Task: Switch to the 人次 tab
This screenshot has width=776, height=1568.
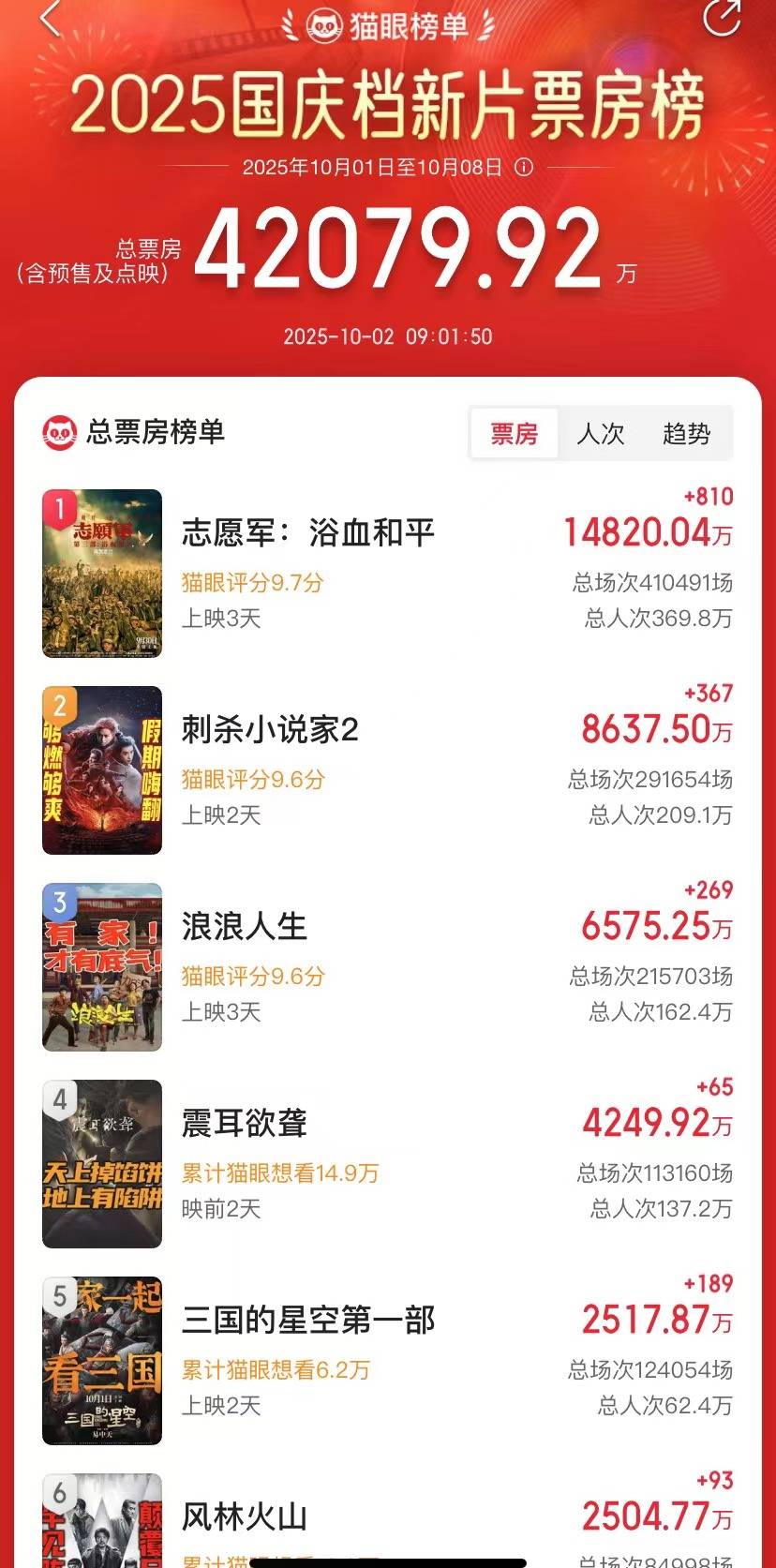Action: tap(600, 433)
